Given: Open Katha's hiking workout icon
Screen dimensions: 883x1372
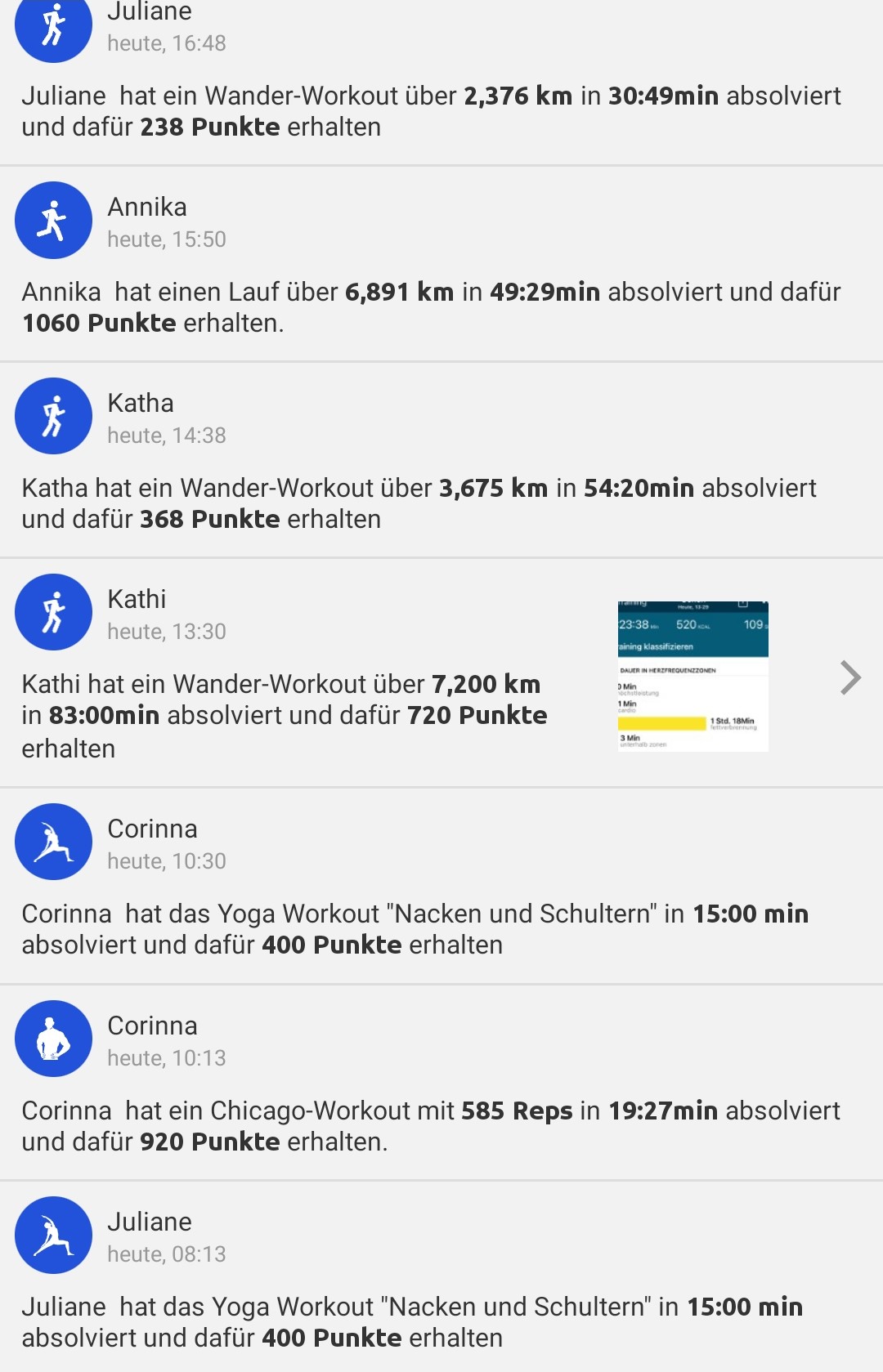Looking at the screenshot, I should (x=52, y=415).
